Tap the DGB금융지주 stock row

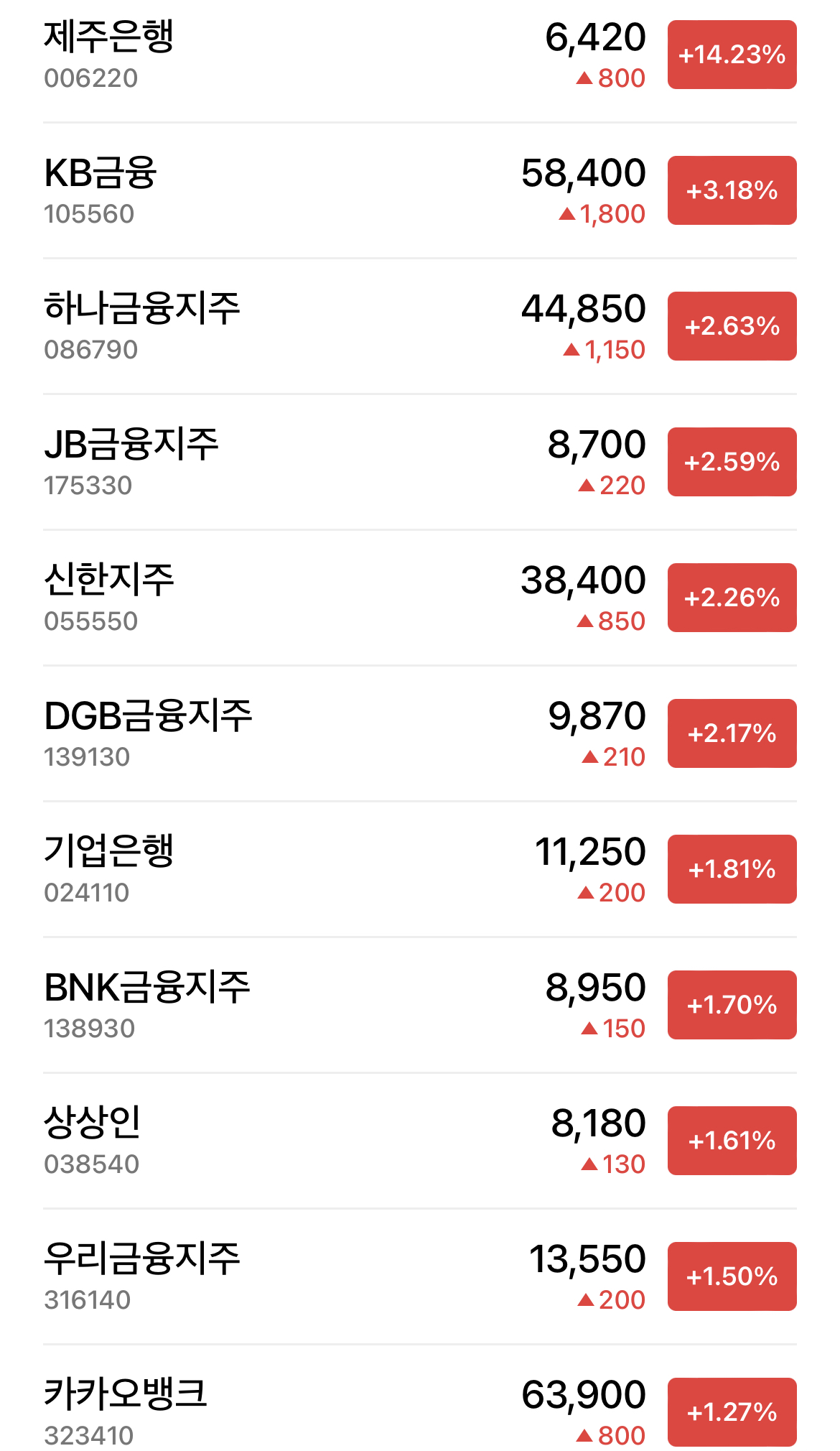point(420,733)
